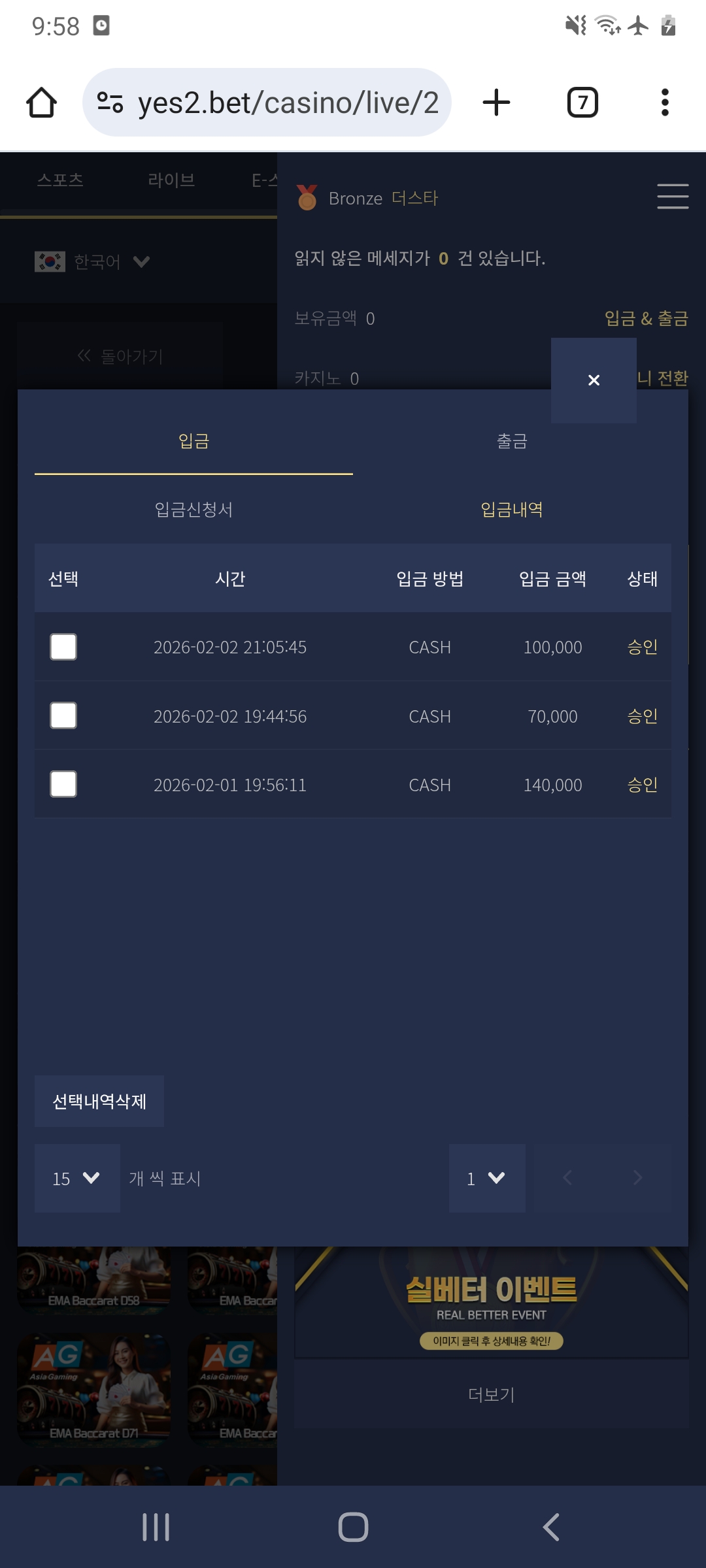Tap 선택내역삭제 to delete selected records
The width and height of the screenshot is (706, 1568).
click(99, 1102)
